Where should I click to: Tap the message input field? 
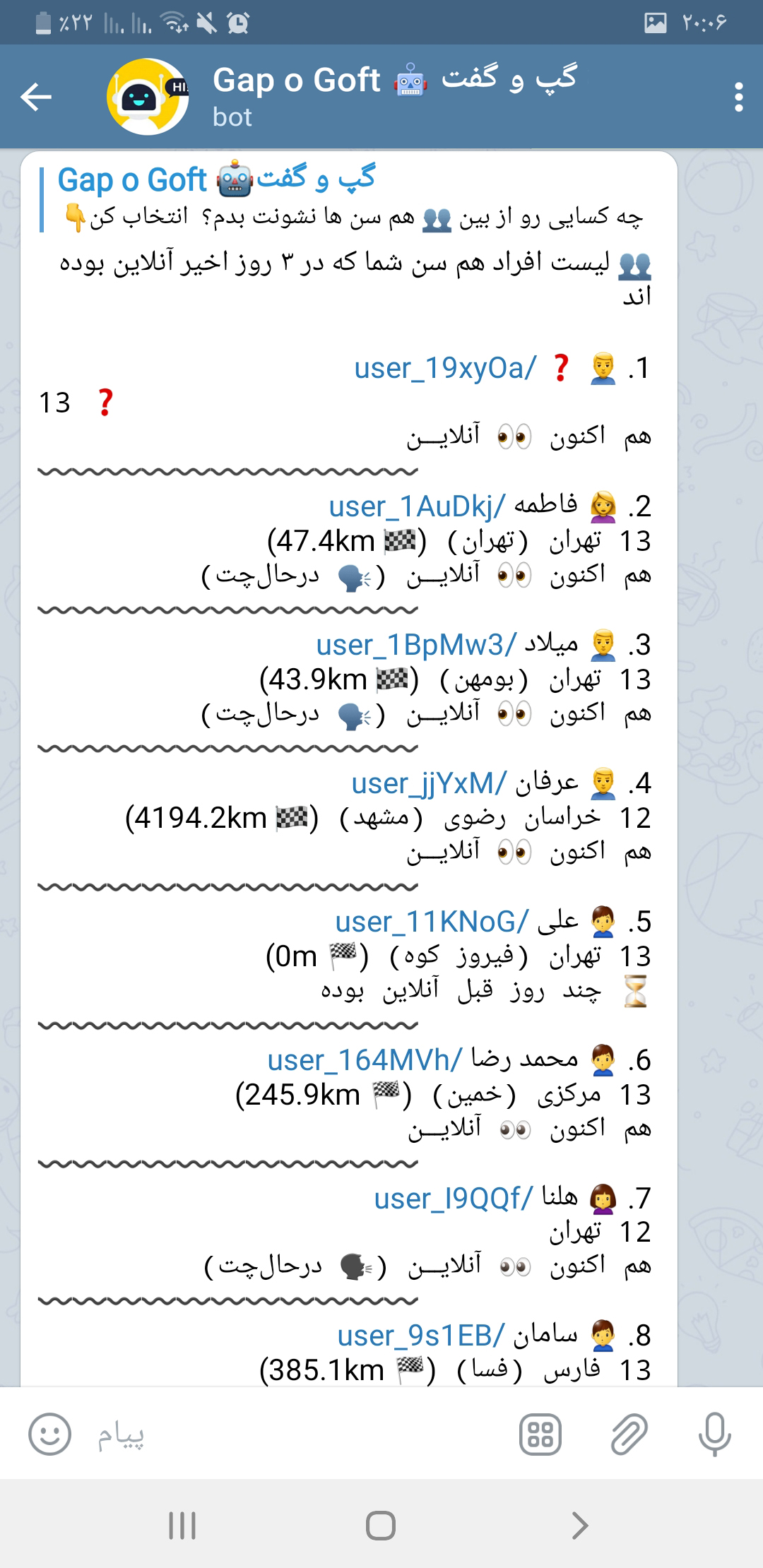[297, 1435]
